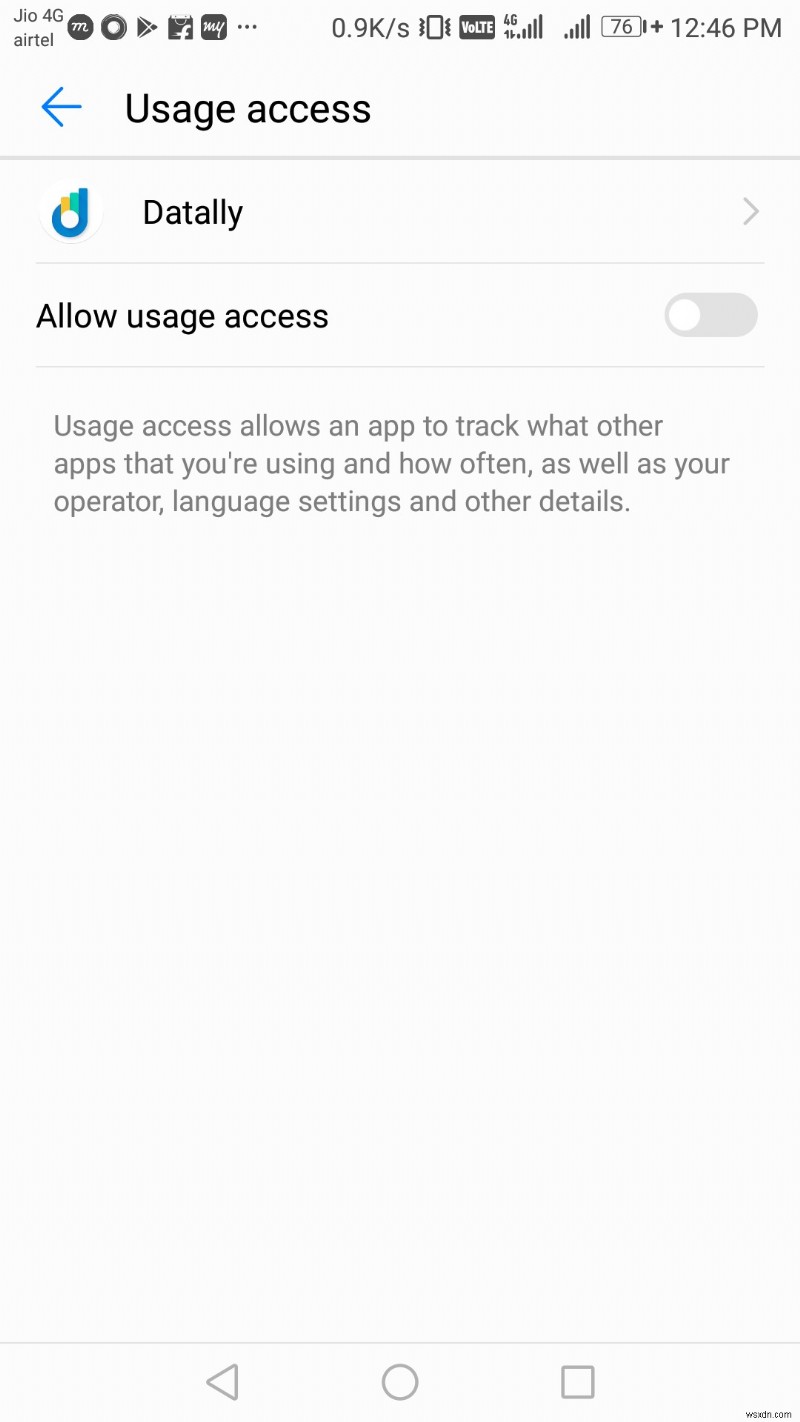Tap the Google Play notification icon
This screenshot has width=800, height=1422.
click(x=147, y=27)
